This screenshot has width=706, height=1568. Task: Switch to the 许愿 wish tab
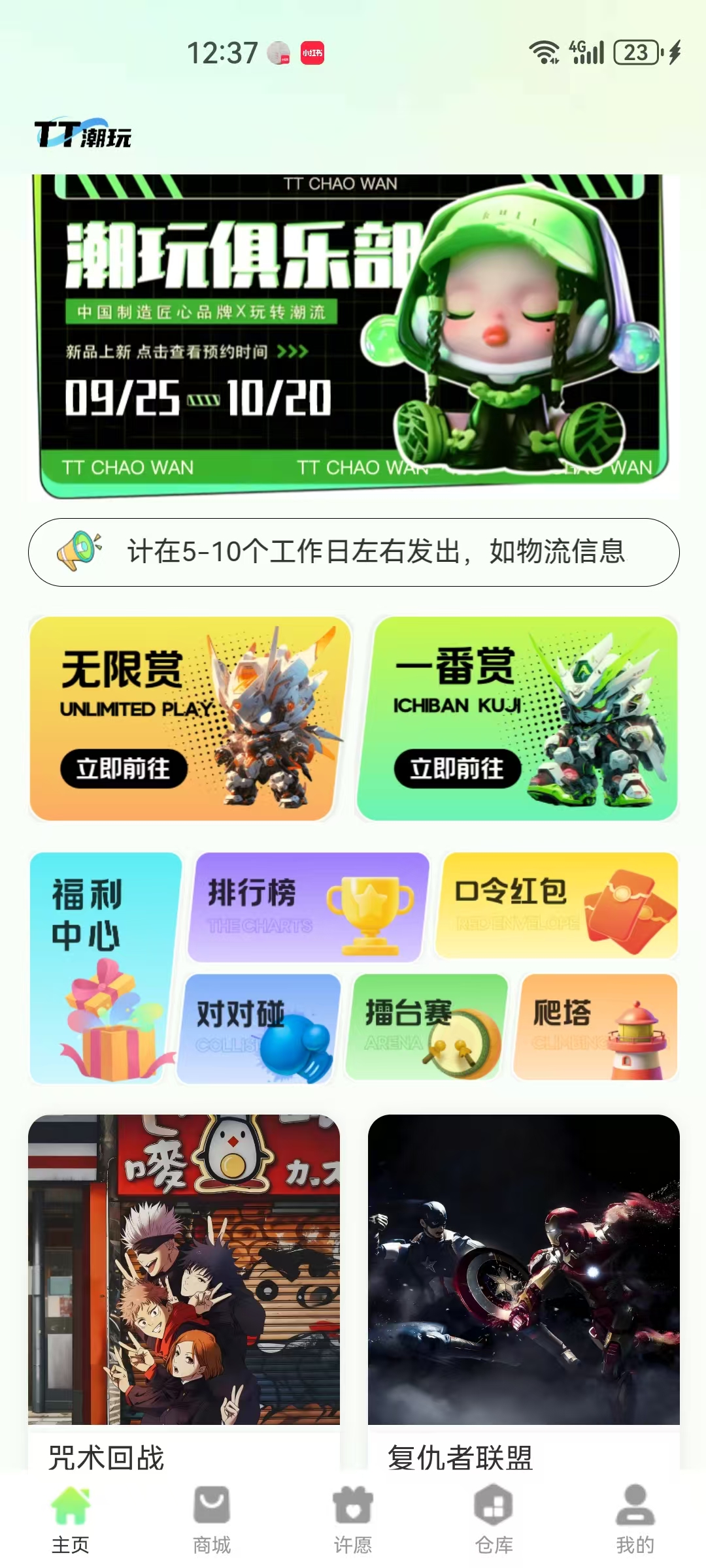(353, 1520)
